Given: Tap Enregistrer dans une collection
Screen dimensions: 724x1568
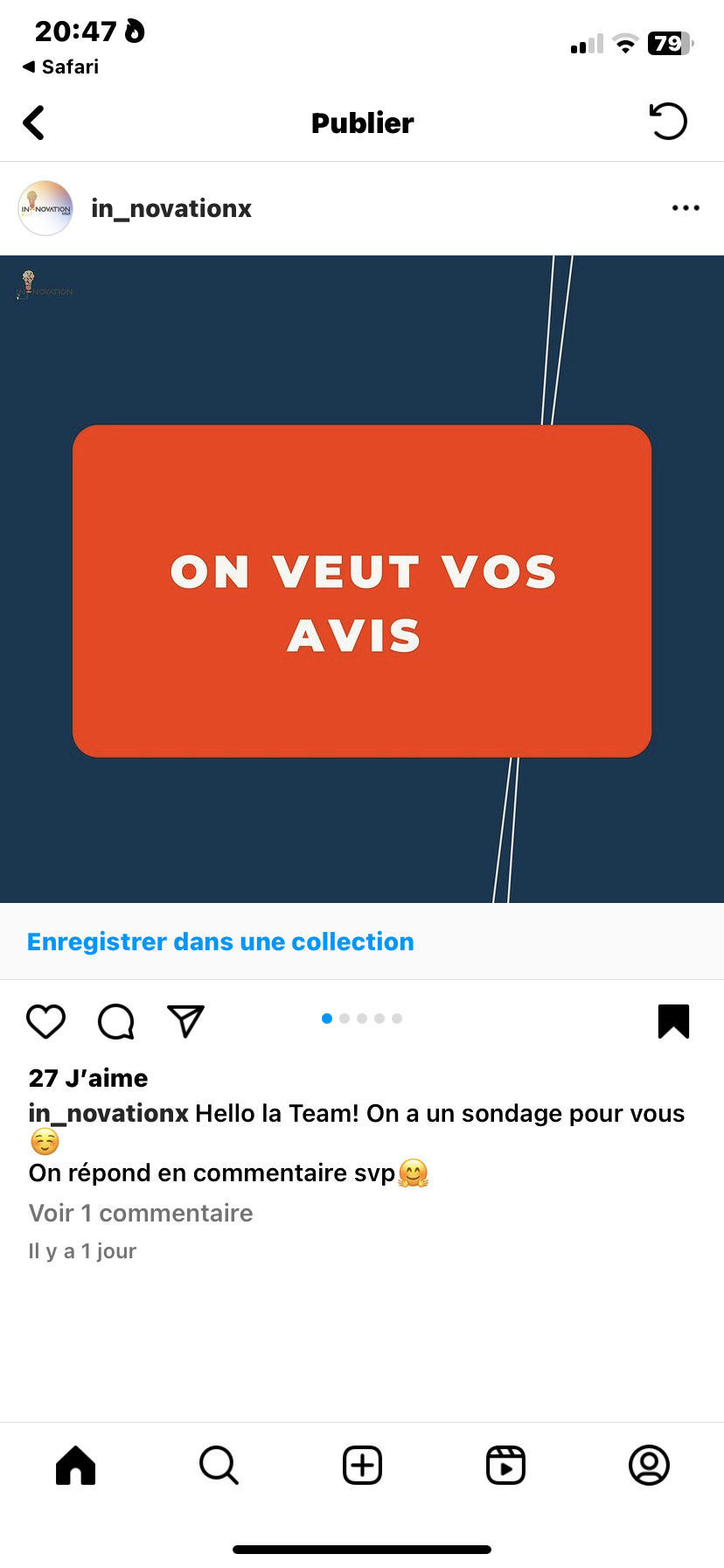Looking at the screenshot, I should coord(220,941).
